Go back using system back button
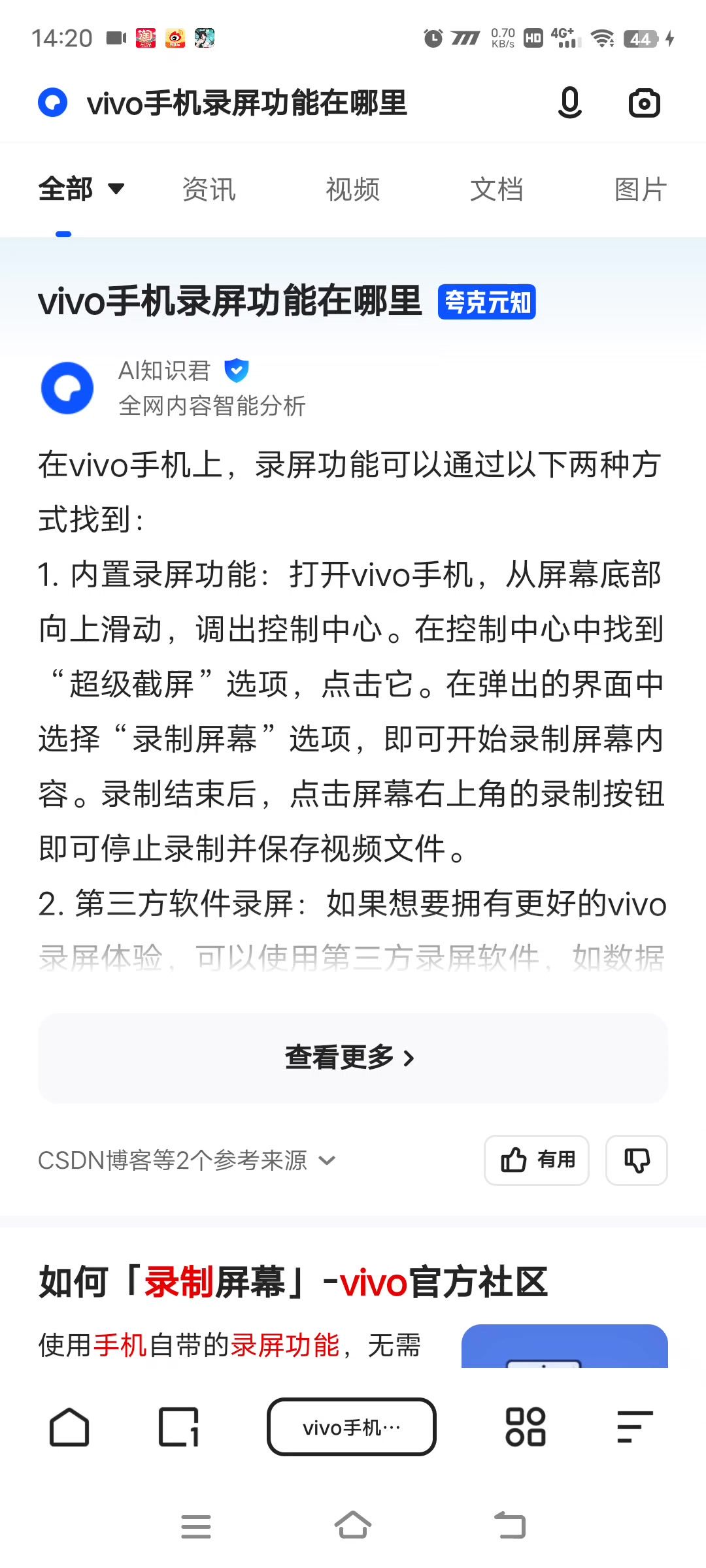706x1568 pixels. 510,1526
